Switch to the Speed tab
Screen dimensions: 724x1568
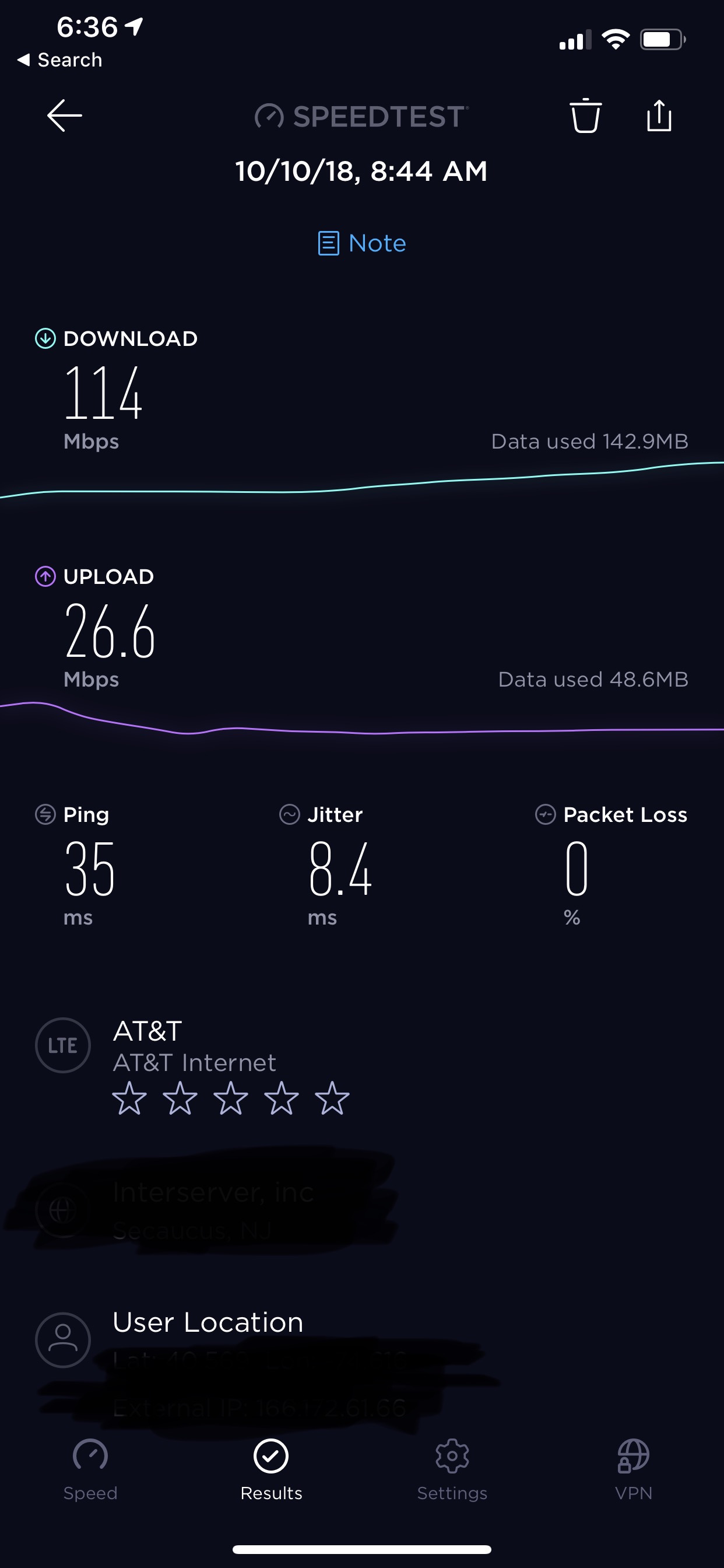[91, 1470]
